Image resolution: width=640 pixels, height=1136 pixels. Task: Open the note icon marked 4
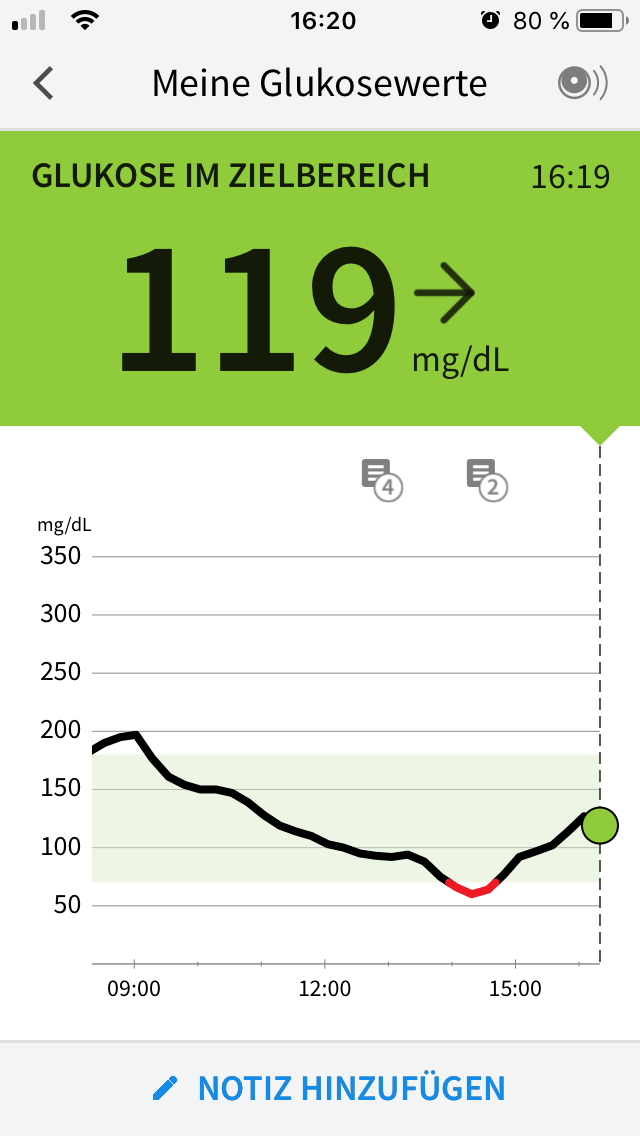(381, 478)
